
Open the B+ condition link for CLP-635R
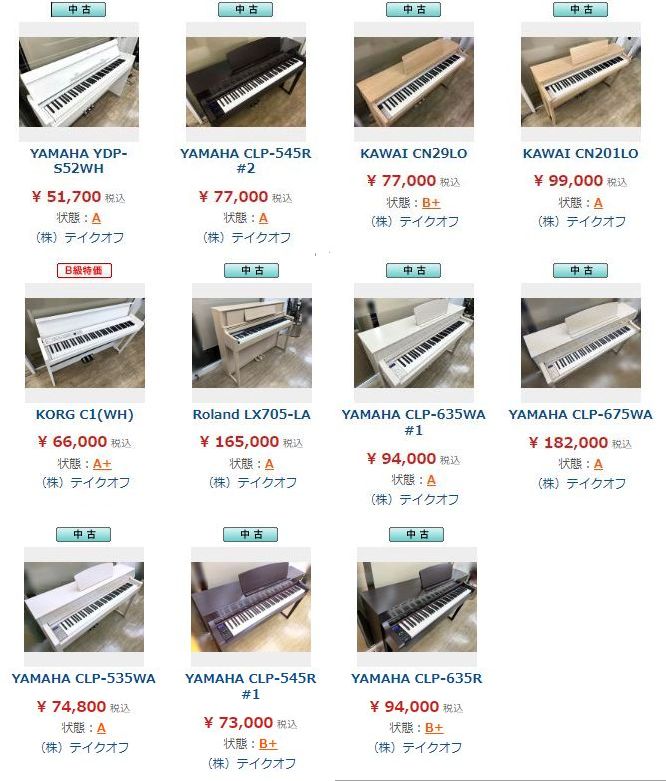434,728
